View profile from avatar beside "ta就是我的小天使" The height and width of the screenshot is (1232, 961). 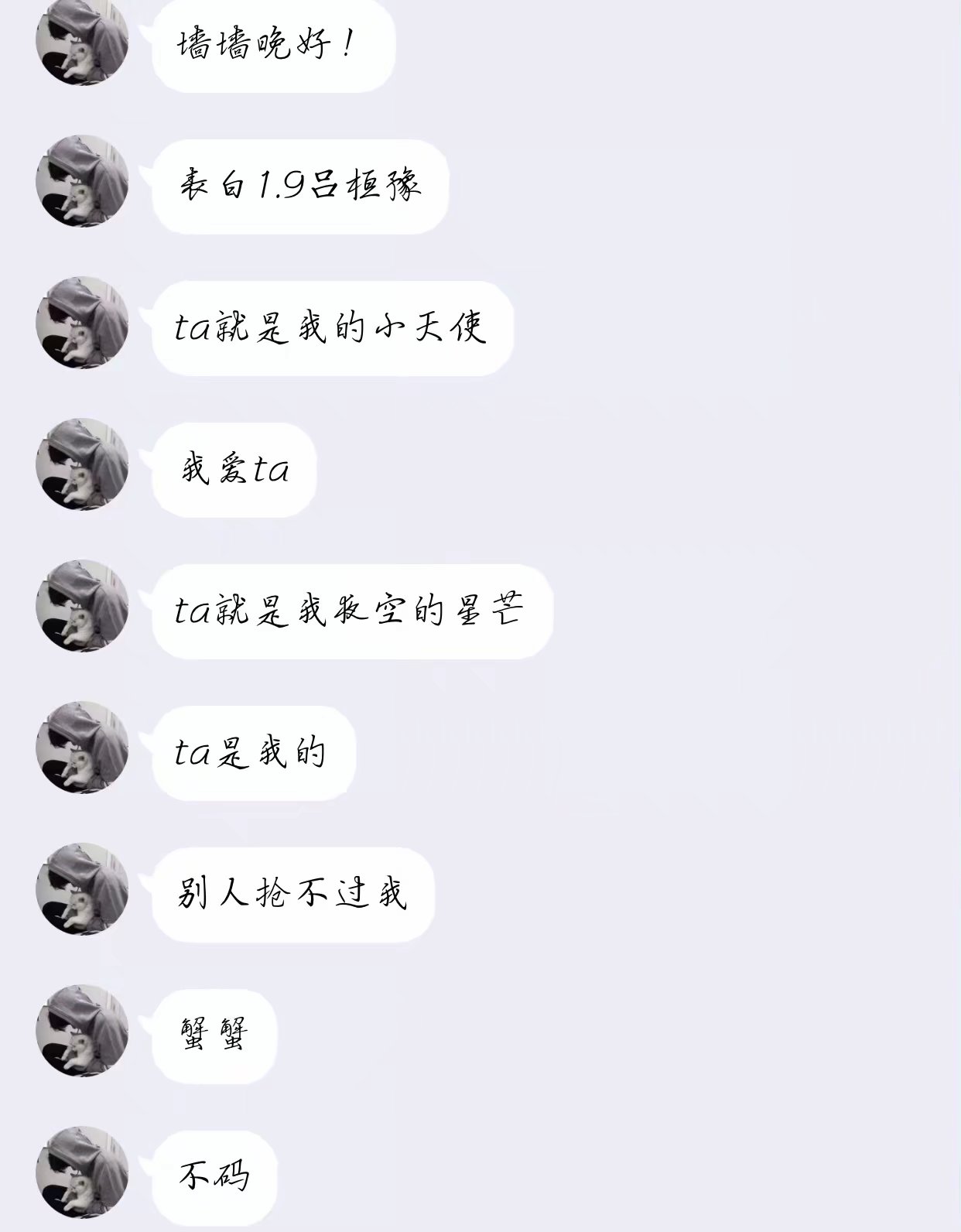pyautogui.click(x=82, y=323)
